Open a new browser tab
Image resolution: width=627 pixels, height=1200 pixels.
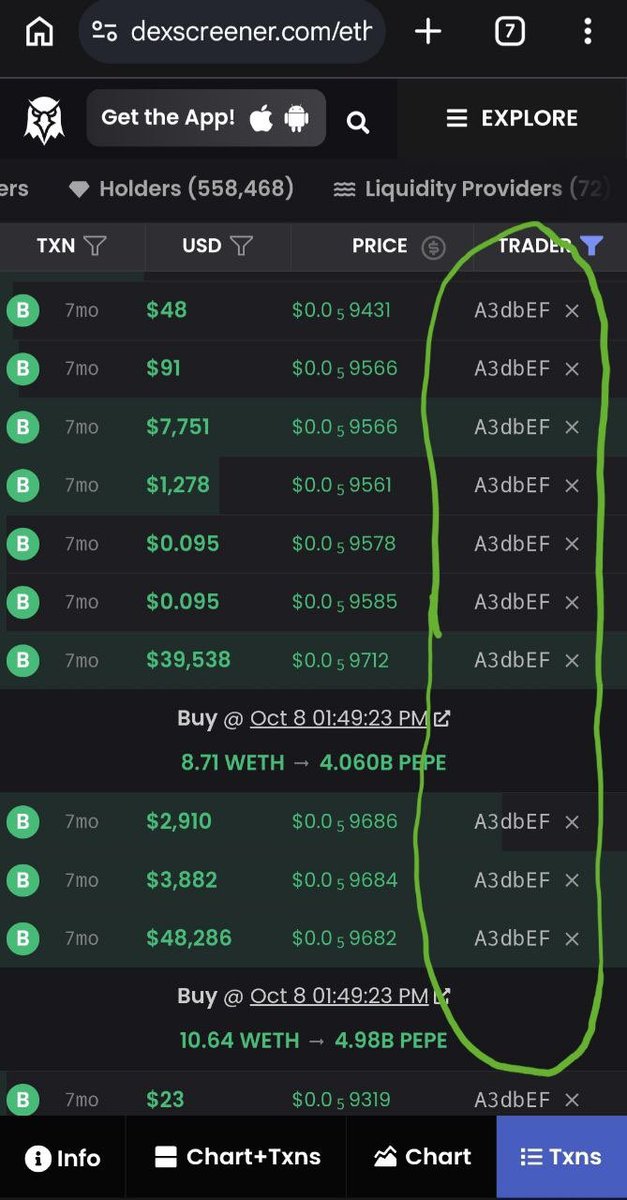428,32
